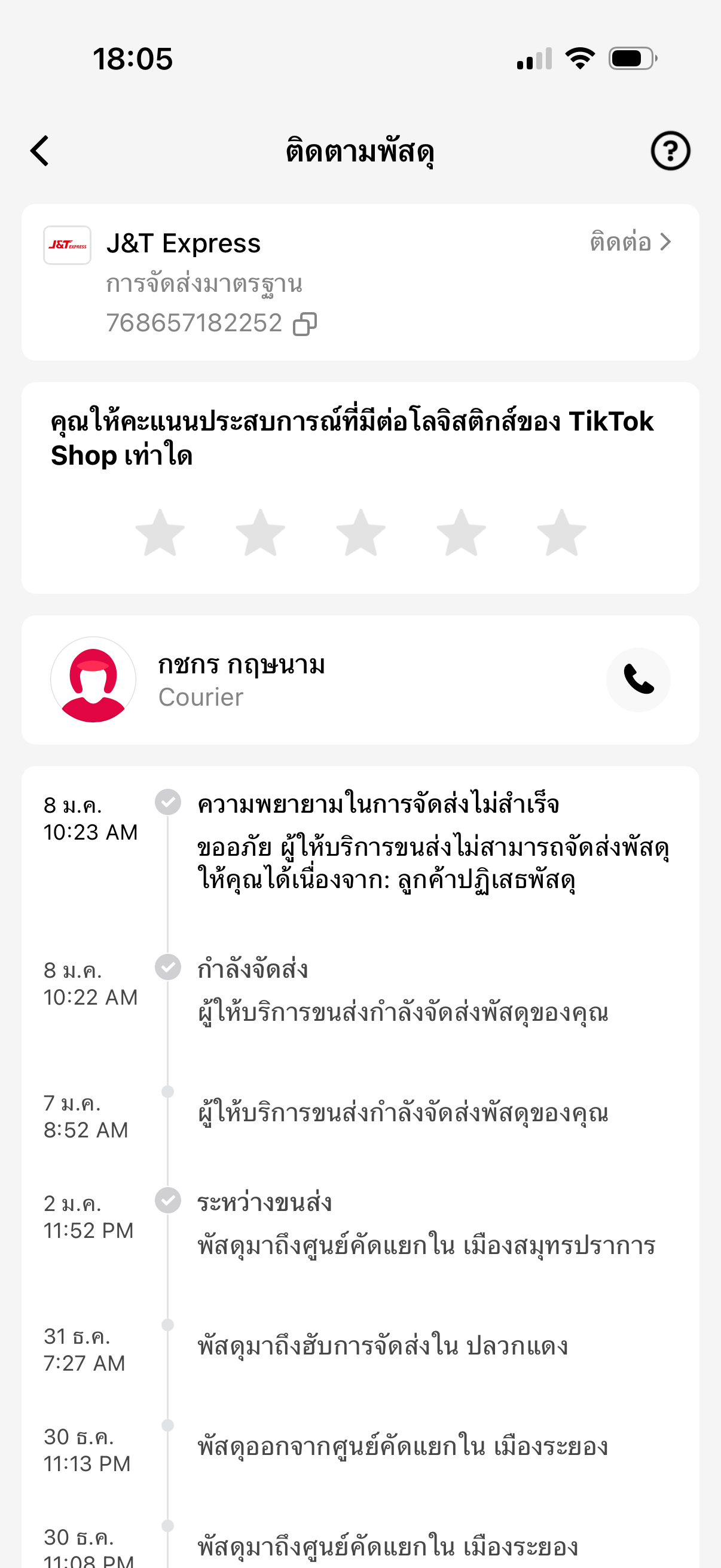Open the help question mark icon

pos(670,151)
